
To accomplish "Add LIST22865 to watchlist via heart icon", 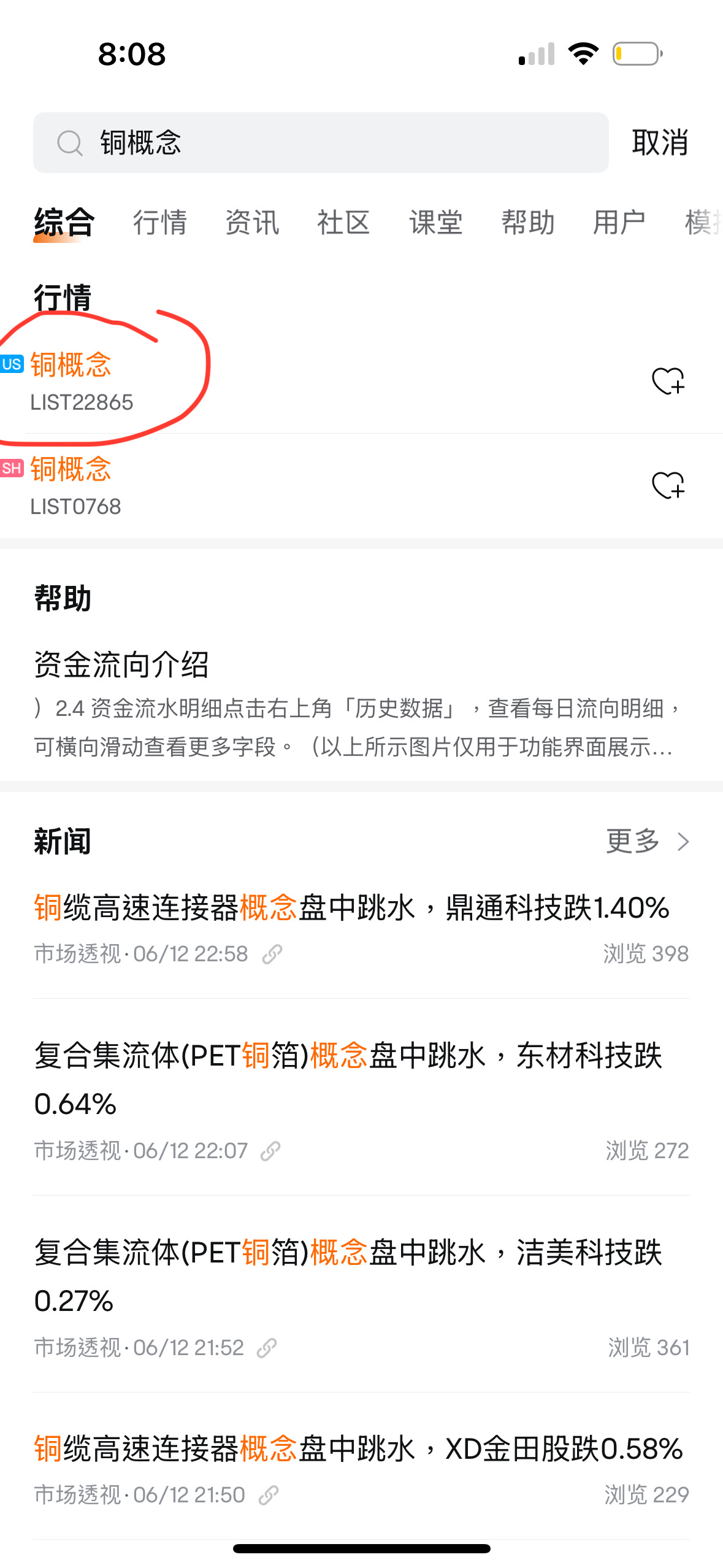I will 668,382.
